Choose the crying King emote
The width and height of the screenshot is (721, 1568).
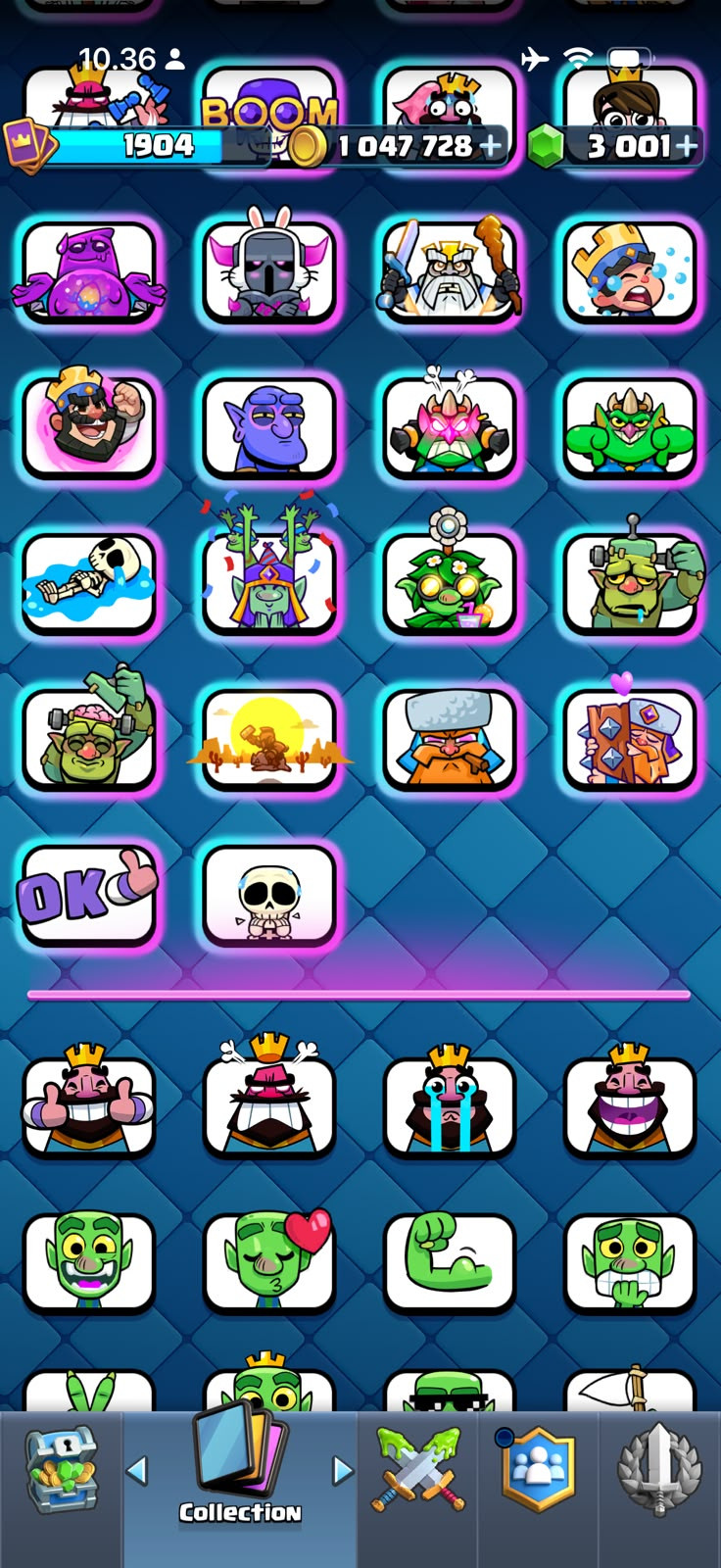click(449, 1104)
